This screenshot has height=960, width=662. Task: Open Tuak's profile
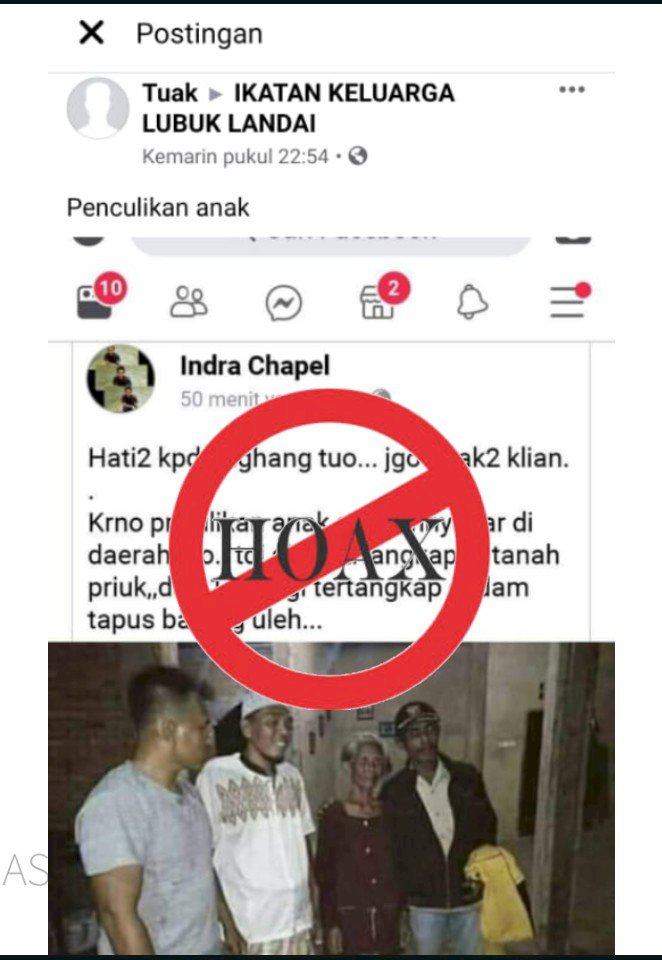pos(169,94)
